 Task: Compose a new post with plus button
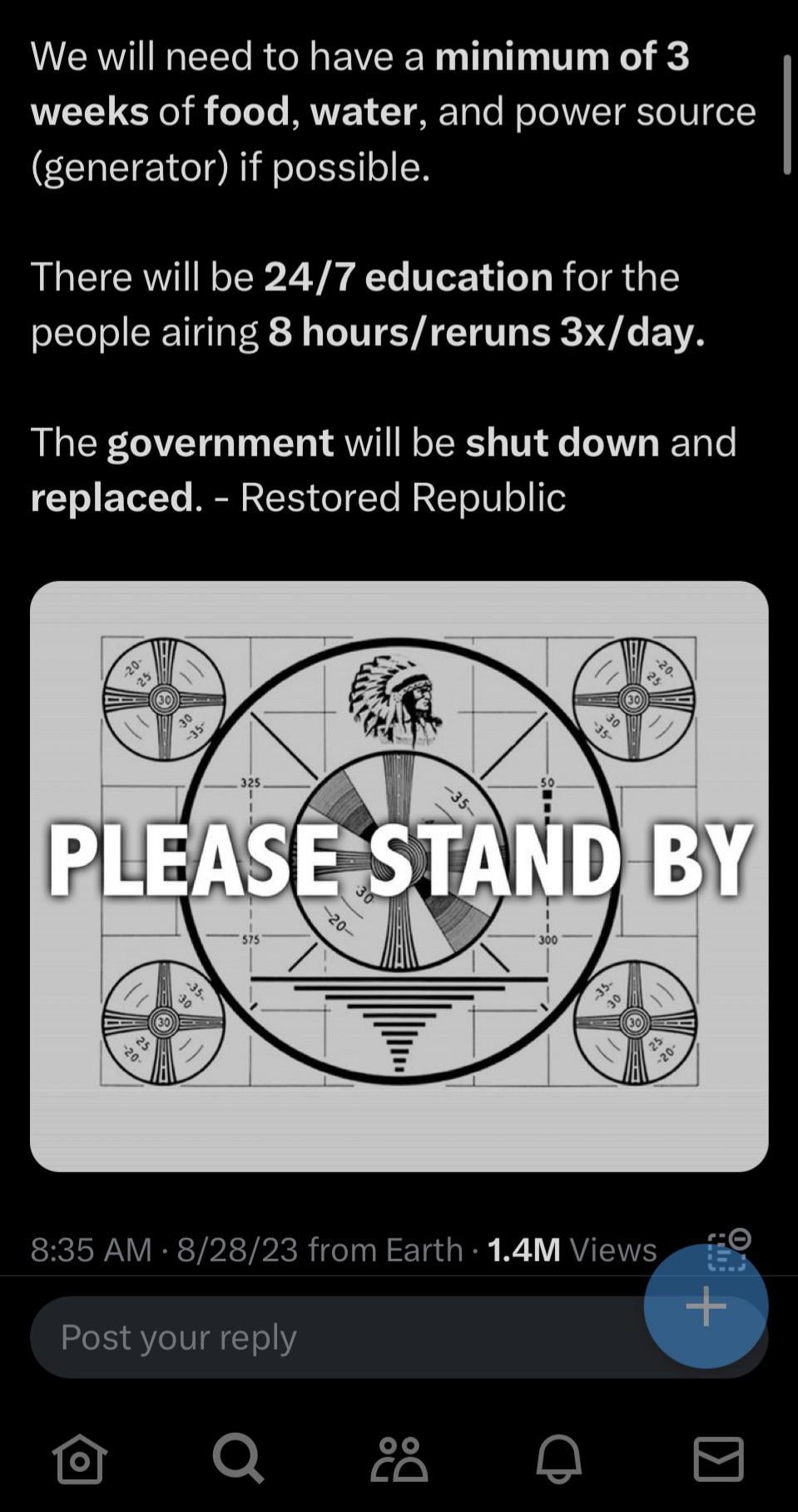(x=706, y=1306)
